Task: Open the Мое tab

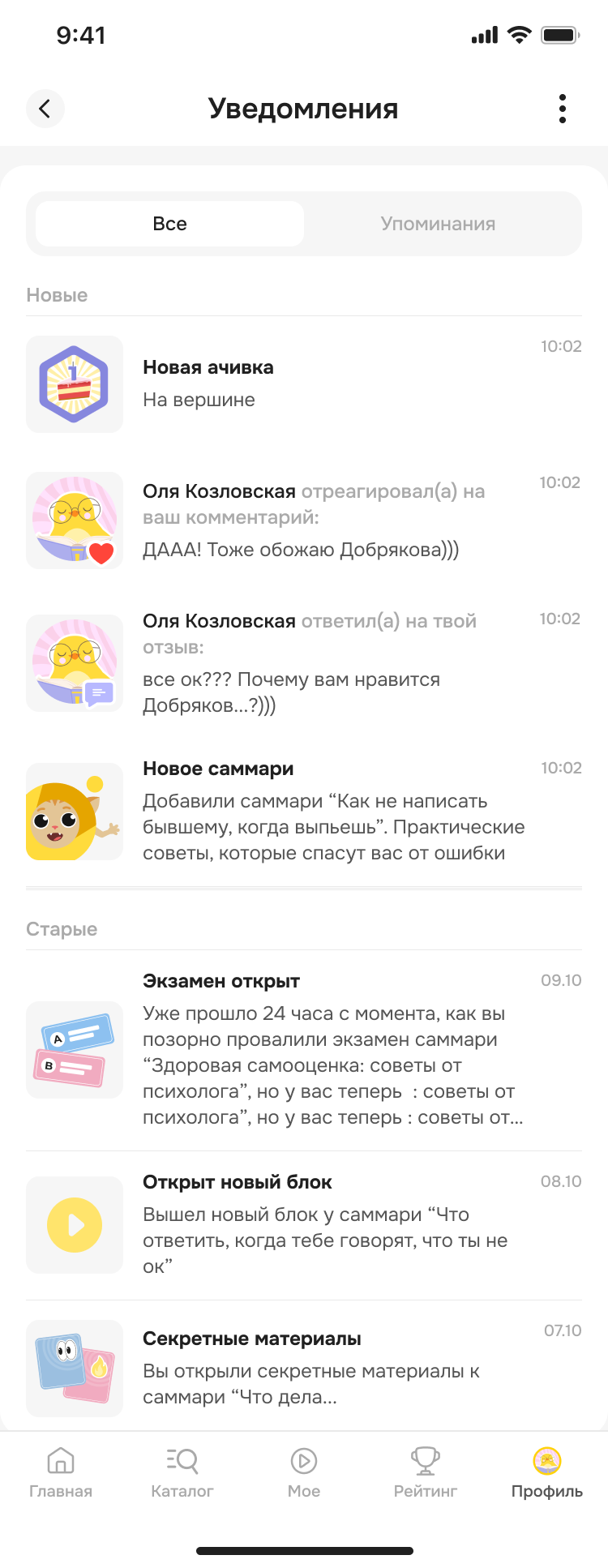Action: point(304,1472)
